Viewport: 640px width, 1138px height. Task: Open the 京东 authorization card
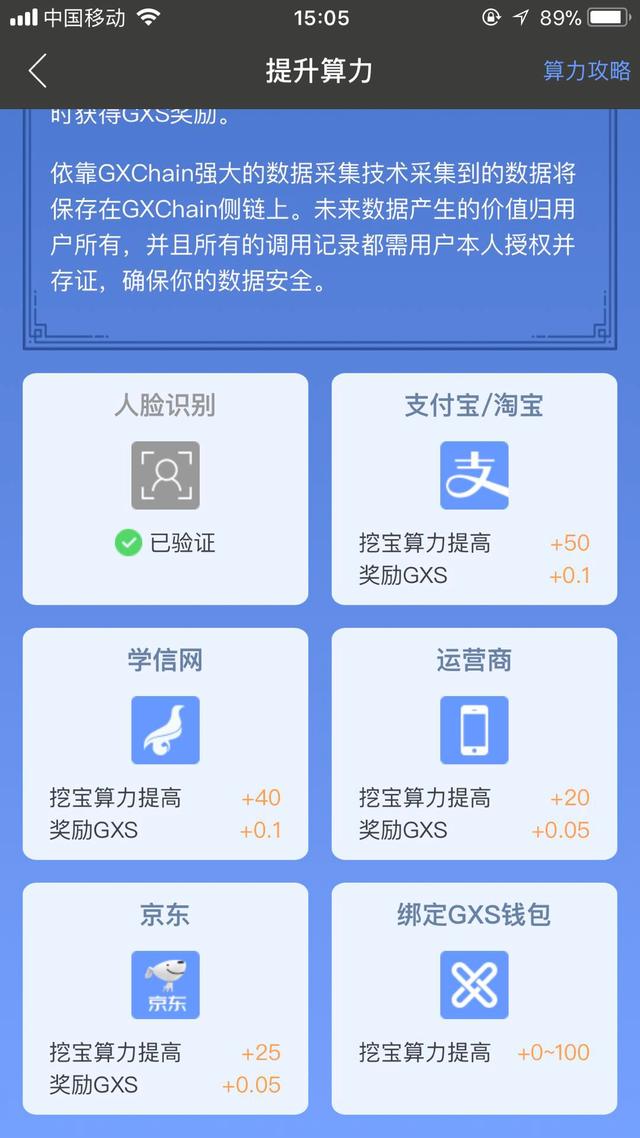pos(165,999)
